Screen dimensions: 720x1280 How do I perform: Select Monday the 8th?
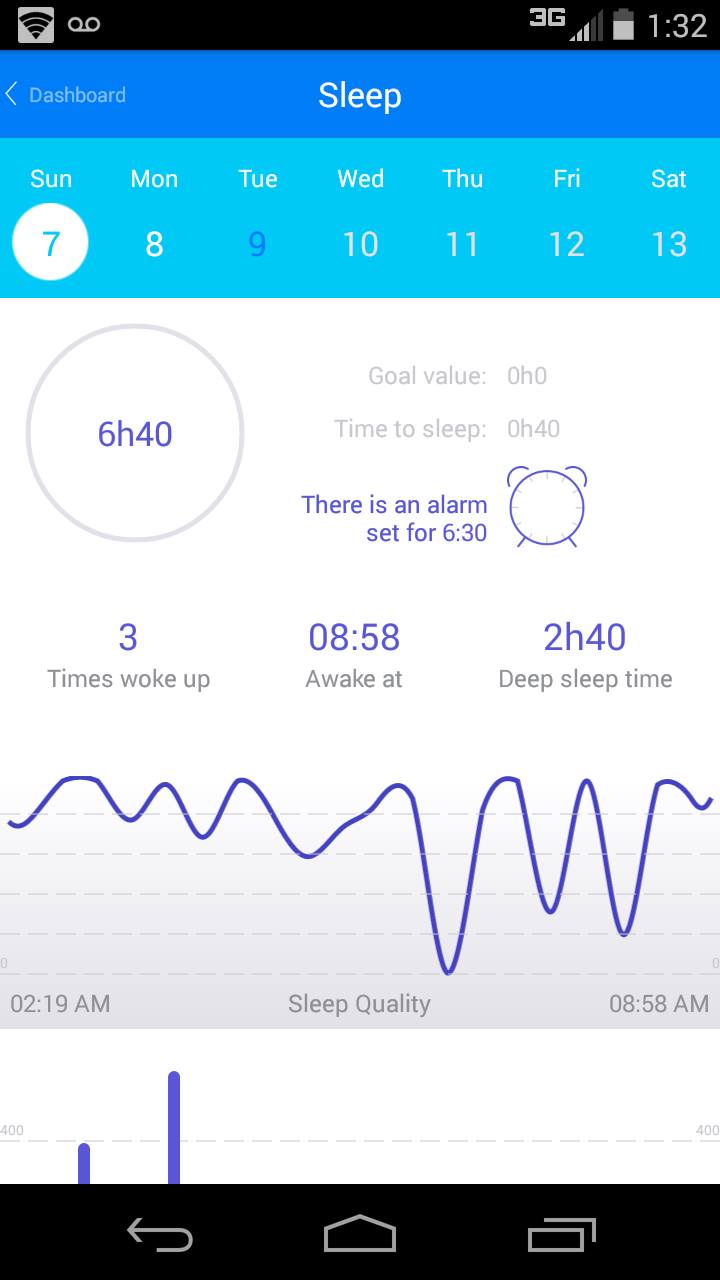click(154, 243)
